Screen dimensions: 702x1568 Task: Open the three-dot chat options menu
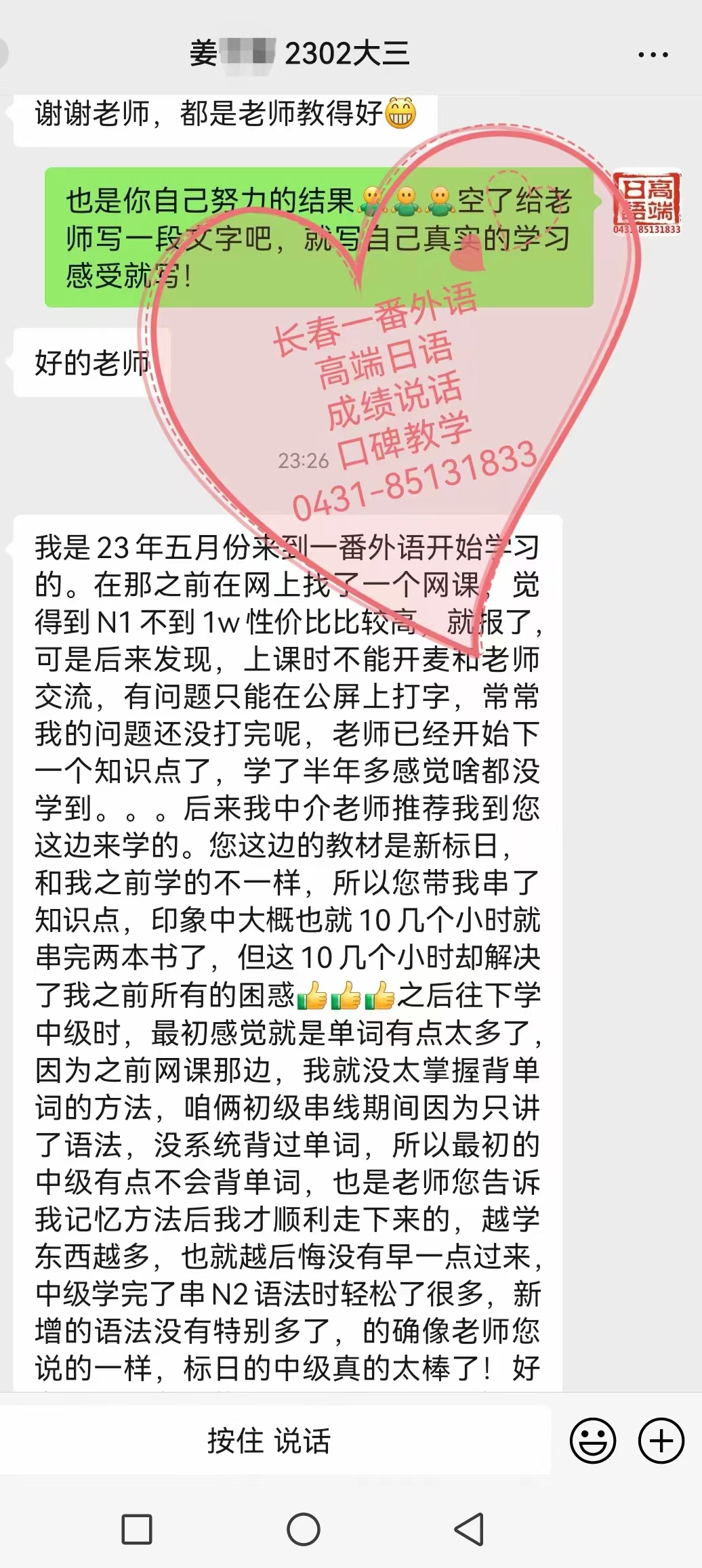point(653,55)
